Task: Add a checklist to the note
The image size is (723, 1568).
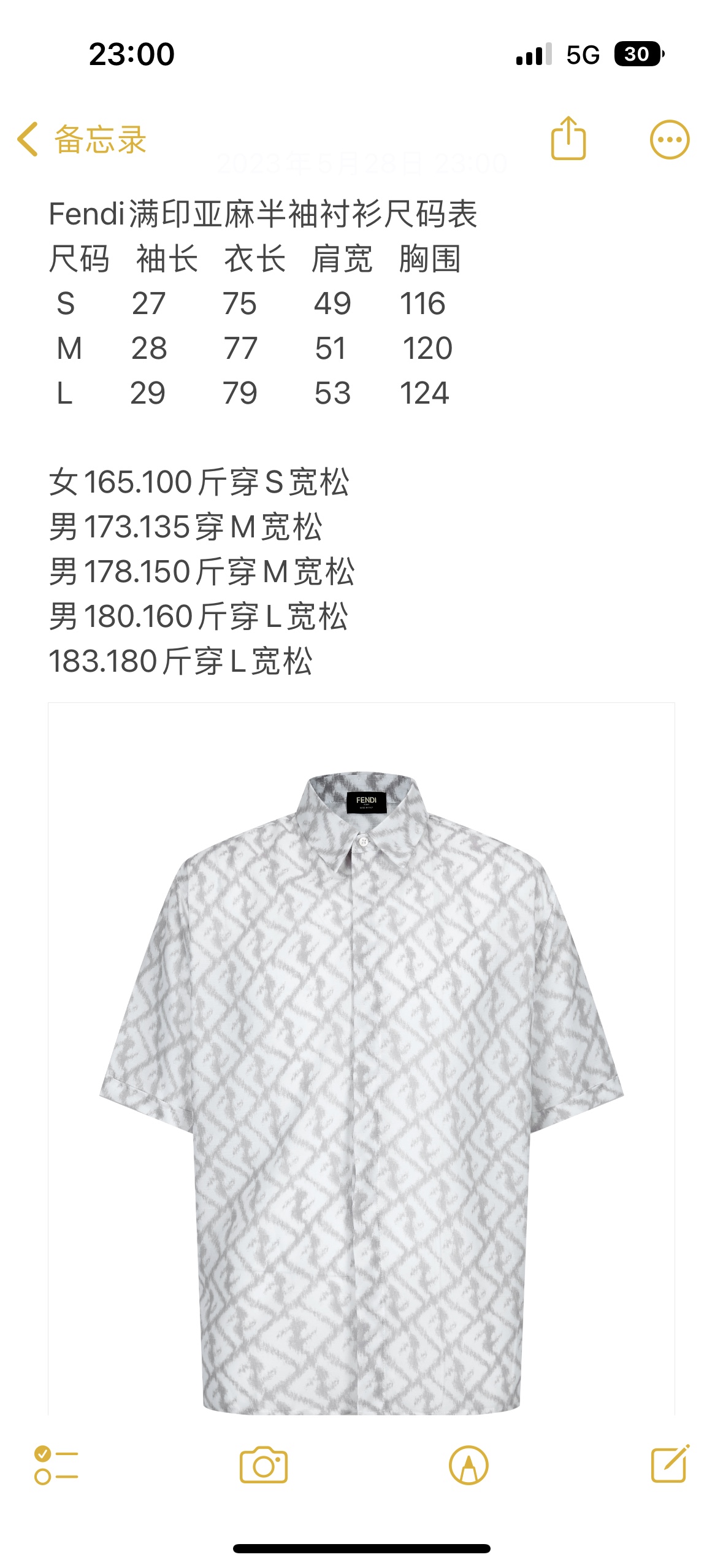Action: point(56,1465)
